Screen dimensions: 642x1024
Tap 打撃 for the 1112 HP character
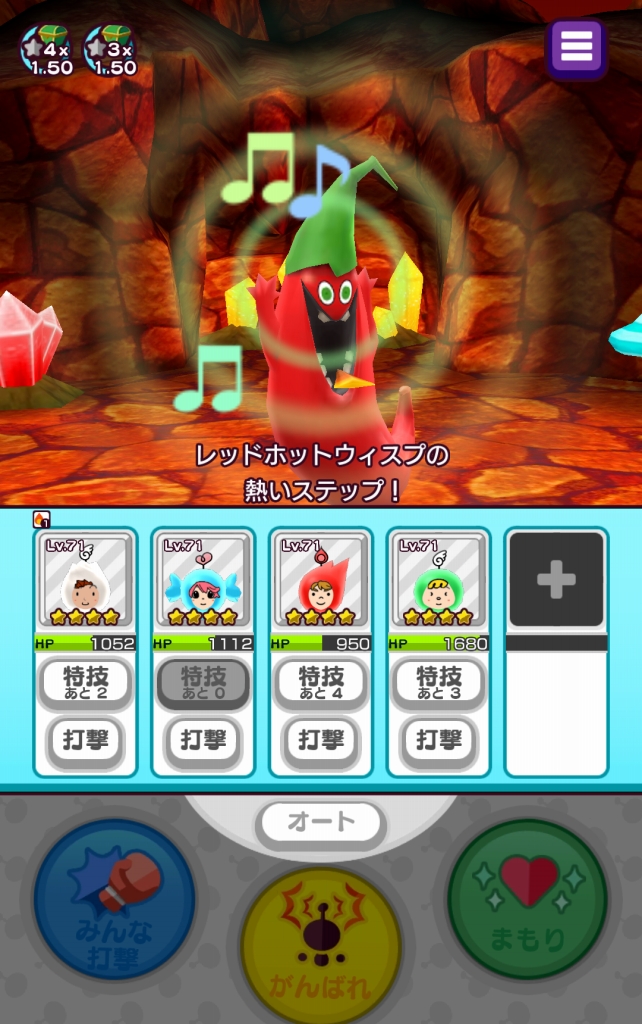tap(203, 741)
